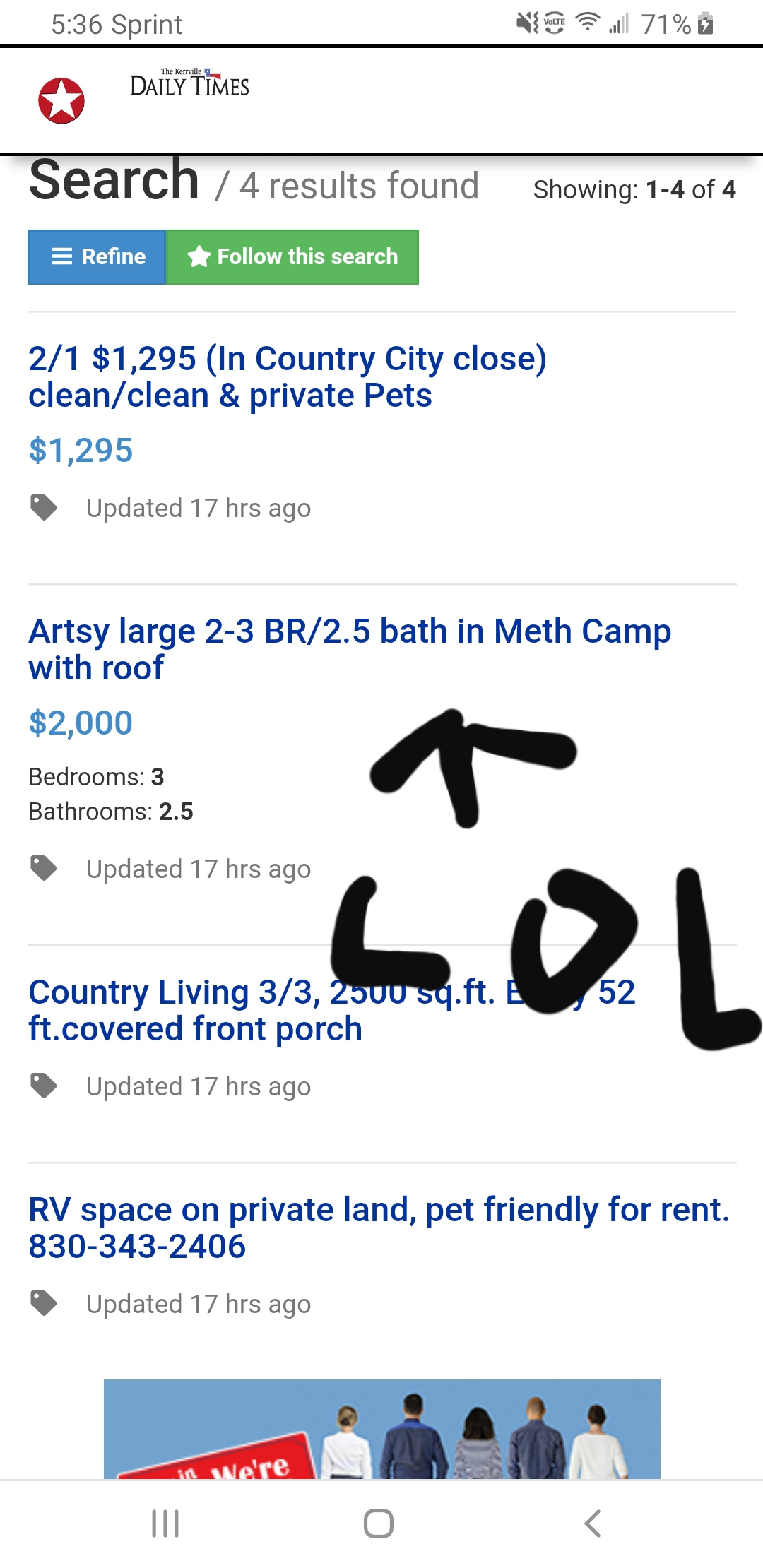This screenshot has height=1568, width=763.
Task: Go to the phone's home screen
Action: [379, 1524]
